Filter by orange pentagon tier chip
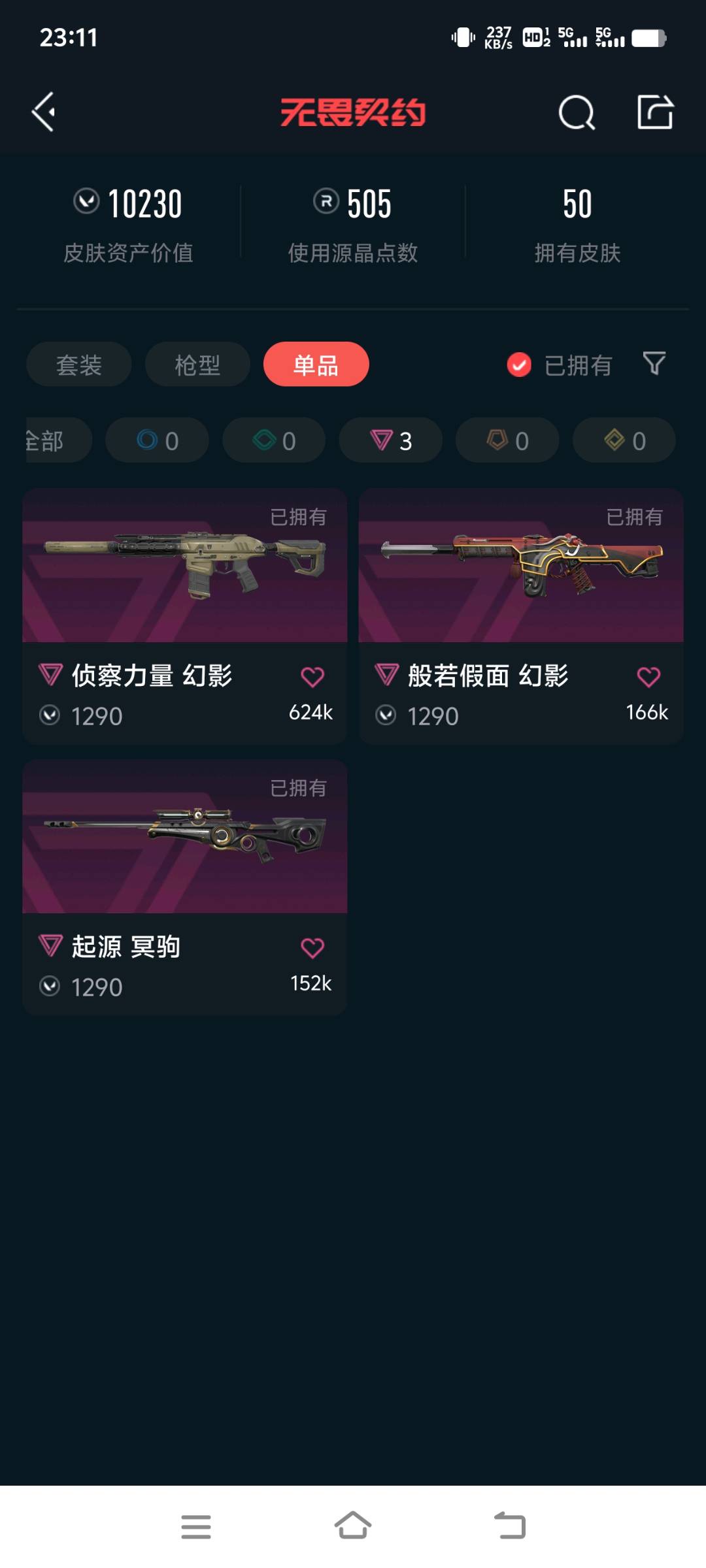Image resolution: width=706 pixels, height=1568 pixels. pyautogui.click(x=507, y=440)
